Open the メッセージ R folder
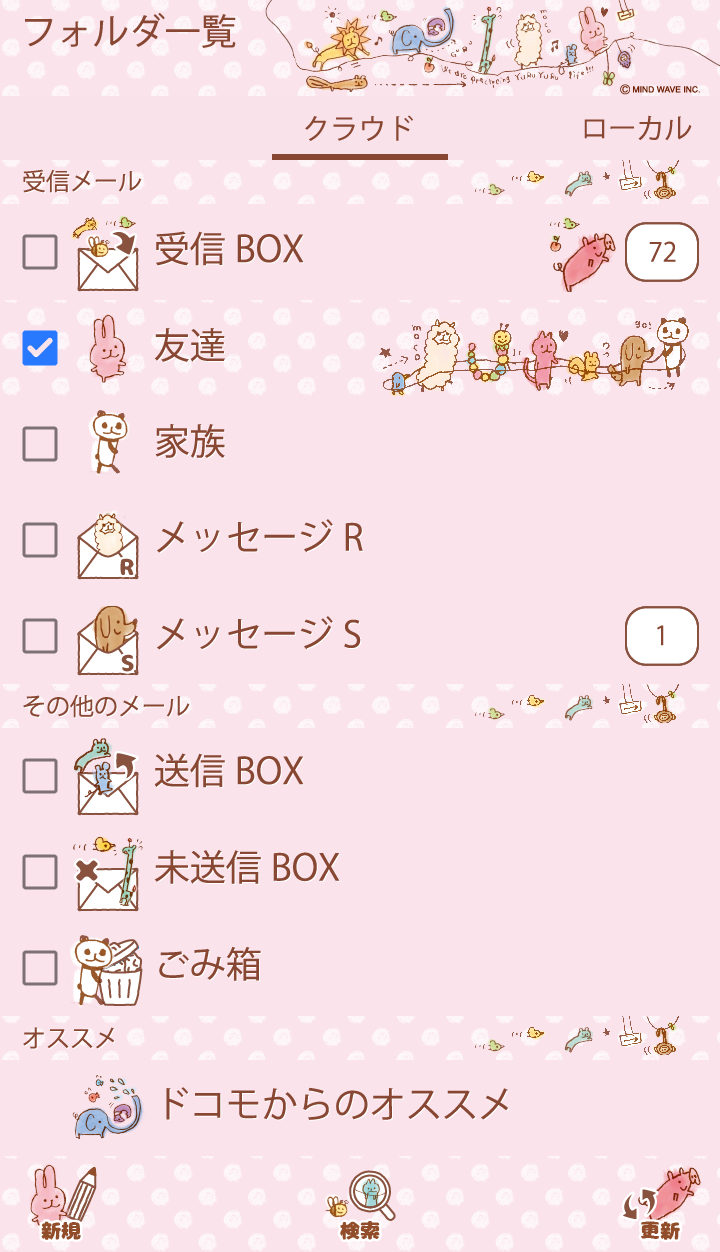Image resolution: width=720 pixels, height=1252 pixels. [x=259, y=538]
